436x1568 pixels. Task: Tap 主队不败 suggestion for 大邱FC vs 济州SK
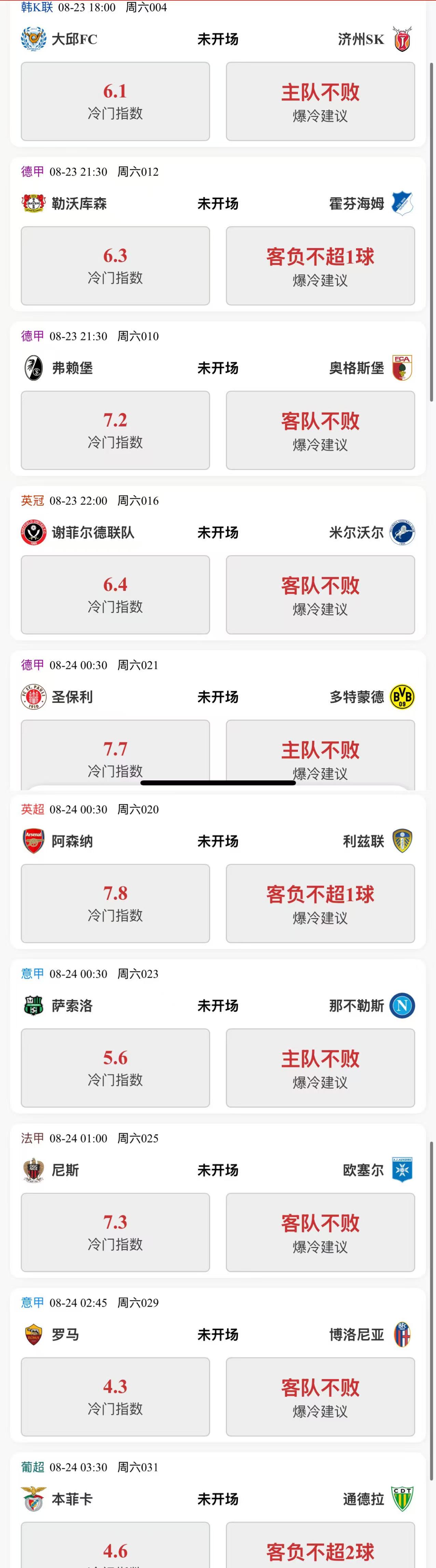(x=320, y=102)
